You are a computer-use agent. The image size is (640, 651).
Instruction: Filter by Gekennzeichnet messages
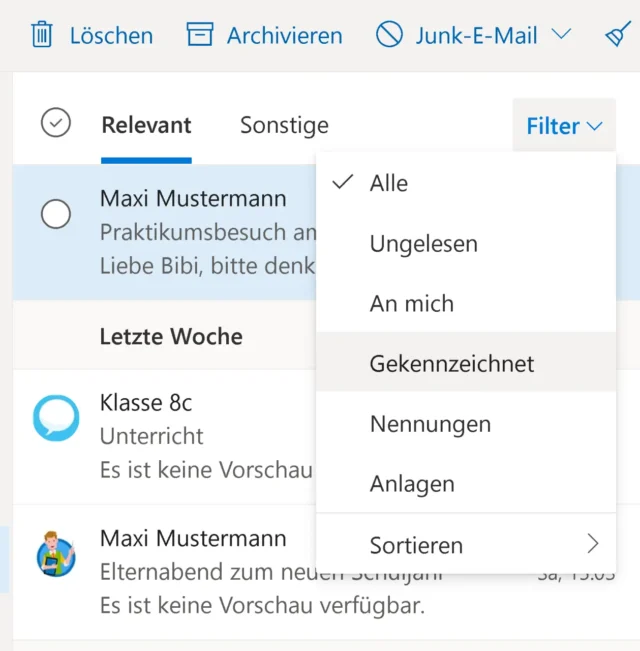[452, 363]
